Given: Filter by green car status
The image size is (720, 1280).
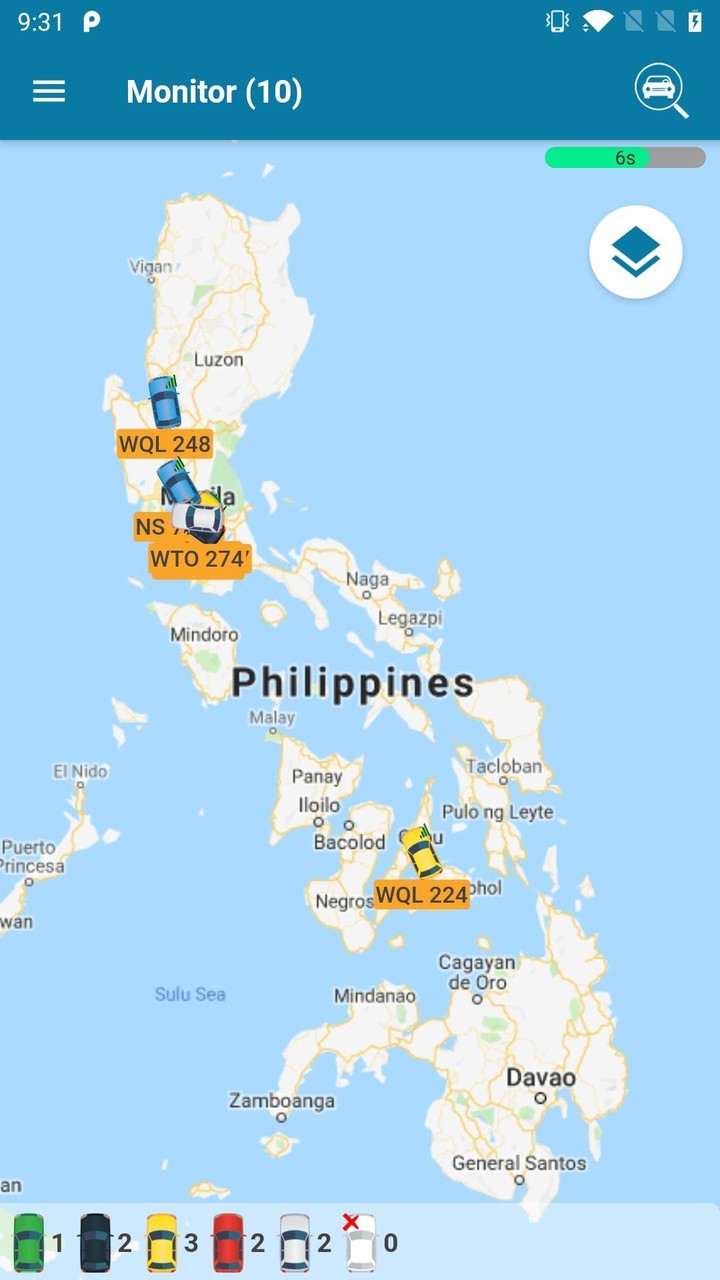Looking at the screenshot, I should (x=29, y=1242).
